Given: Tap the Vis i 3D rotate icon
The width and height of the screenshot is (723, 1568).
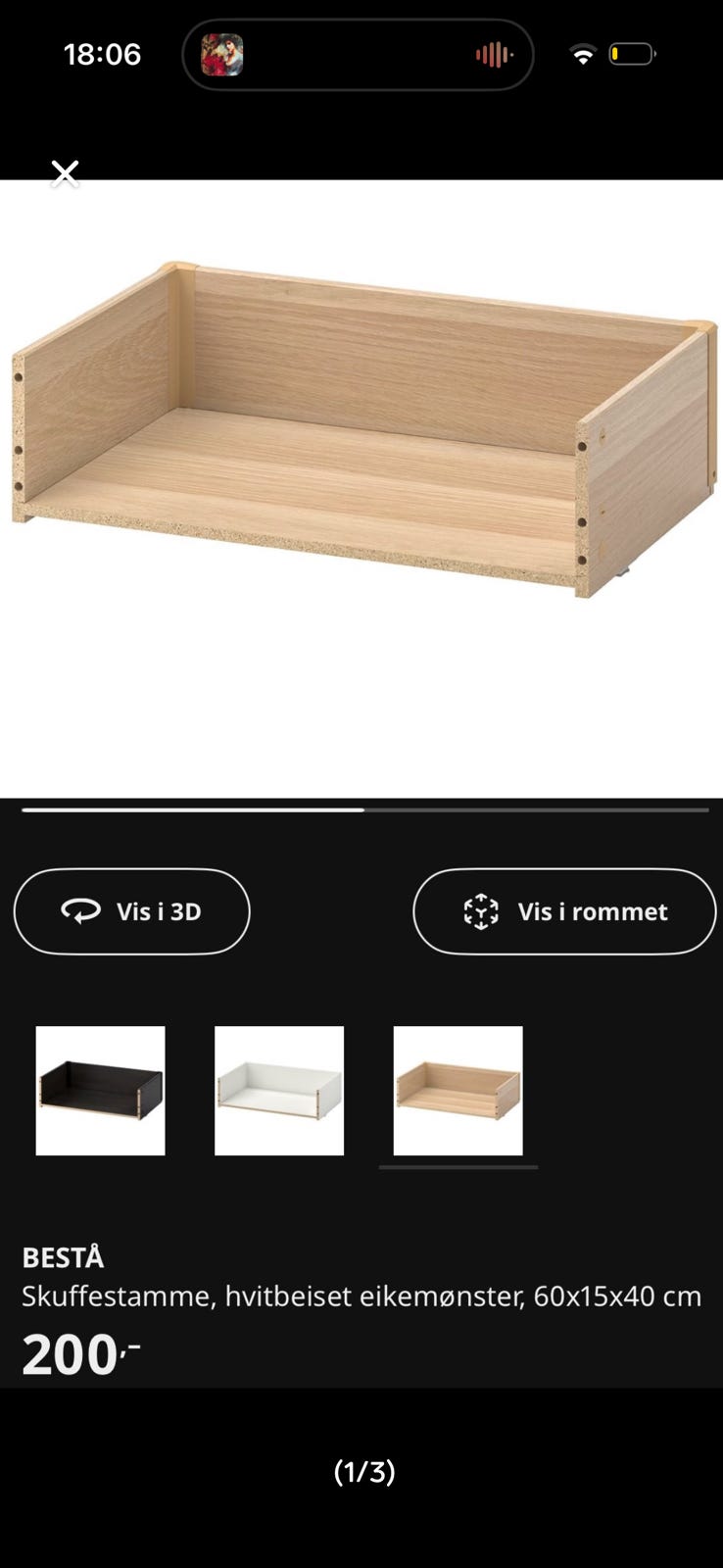Looking at the screenshot, I should tap(82, 911).
